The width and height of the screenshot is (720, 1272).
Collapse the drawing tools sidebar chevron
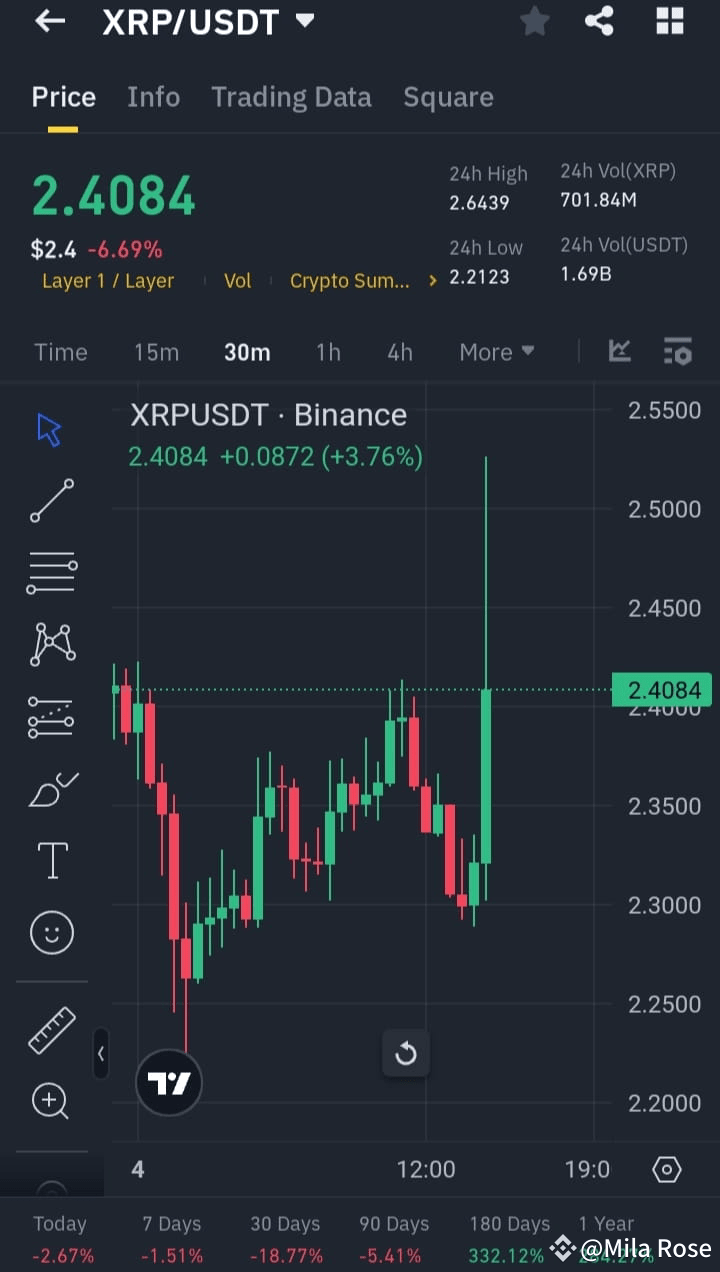[101, 1054]
